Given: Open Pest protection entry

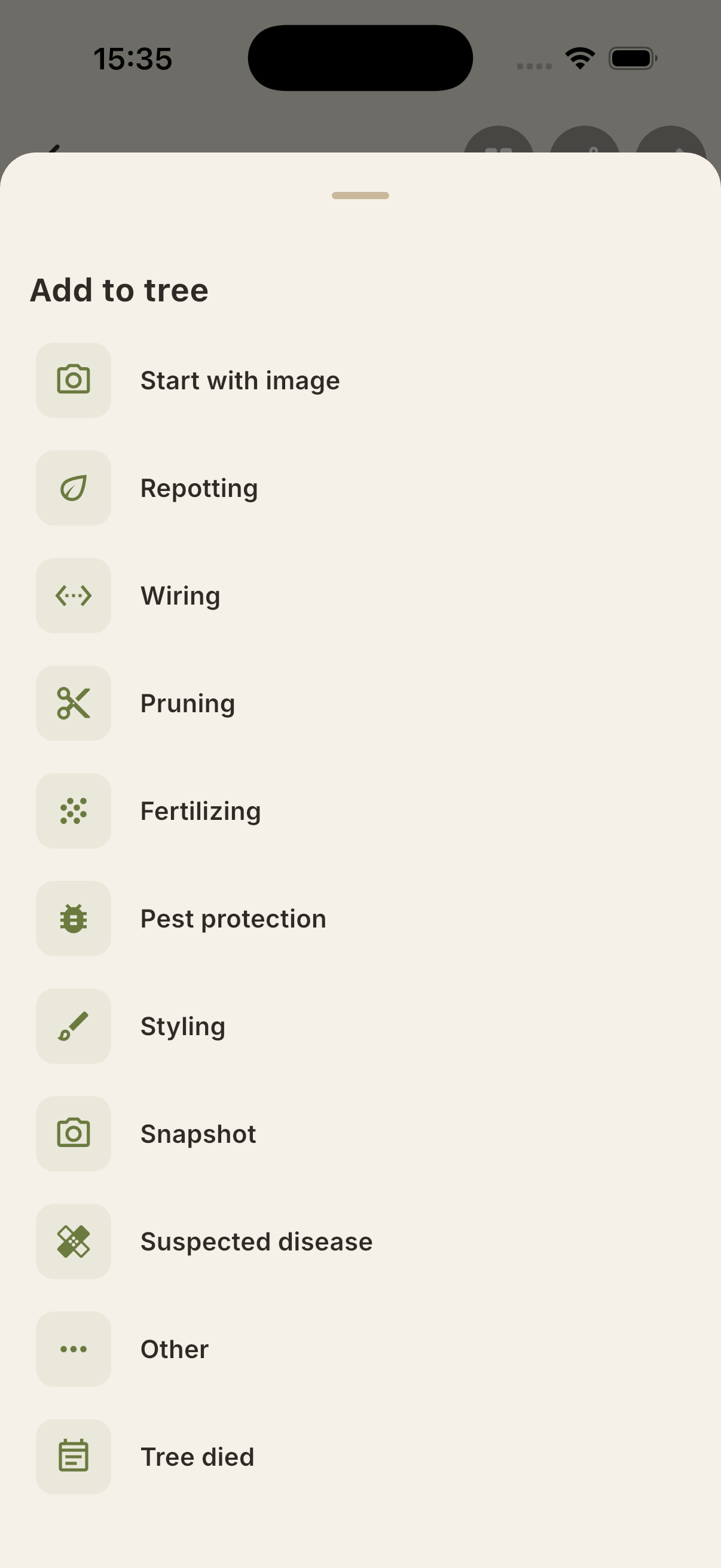Looking at the screenshot, I should tap(233, 919).
